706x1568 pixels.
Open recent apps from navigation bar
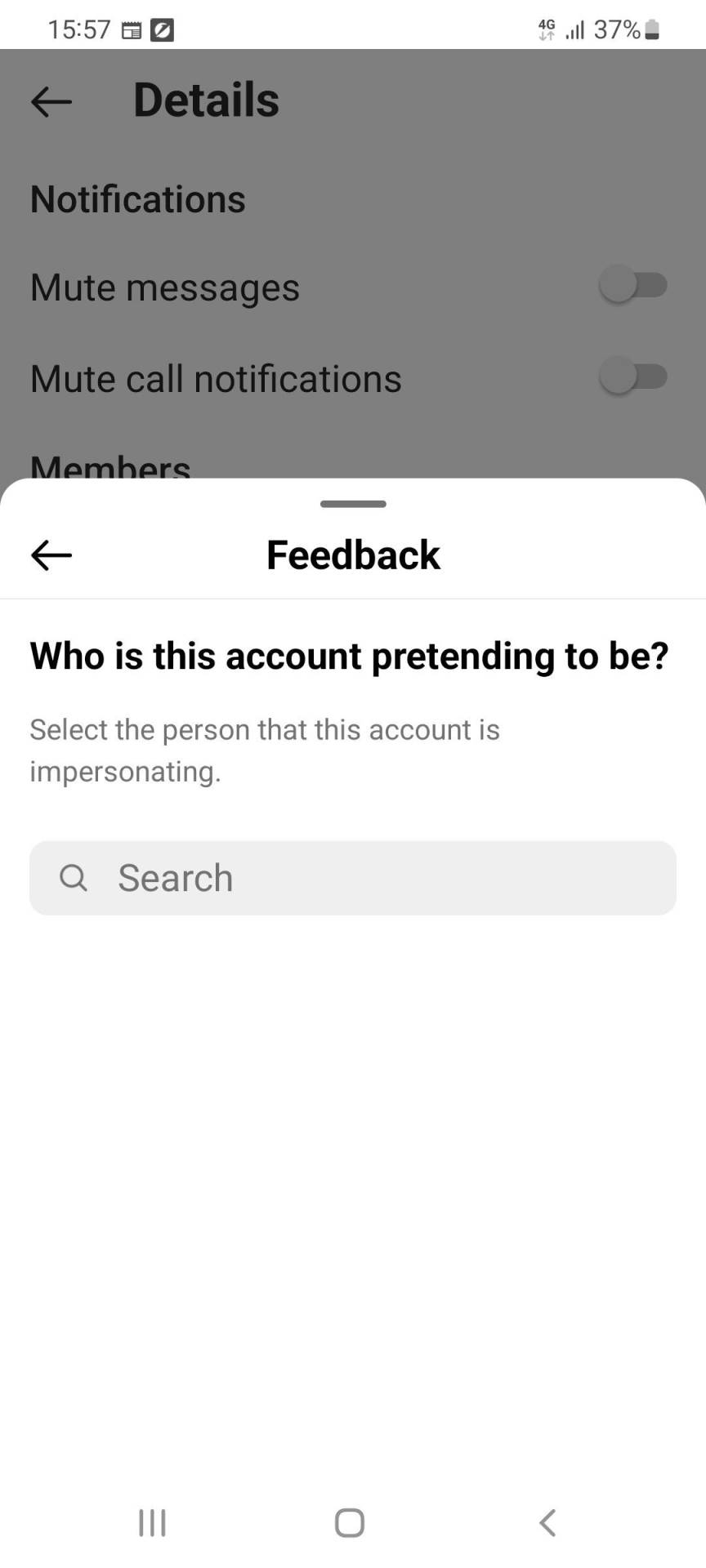(x=152, y=1522)
